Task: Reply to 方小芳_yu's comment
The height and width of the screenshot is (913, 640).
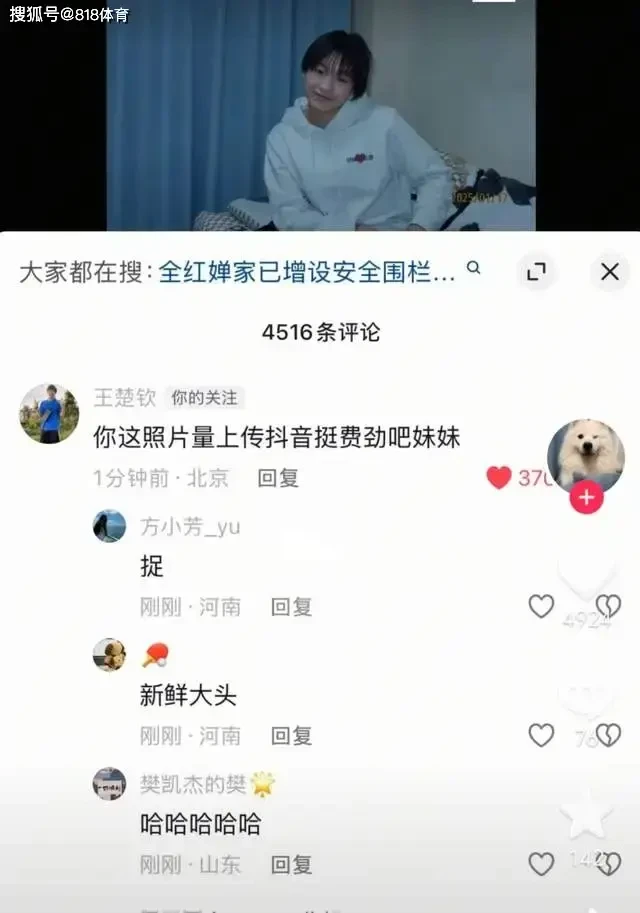Action: tap(291, 606)
